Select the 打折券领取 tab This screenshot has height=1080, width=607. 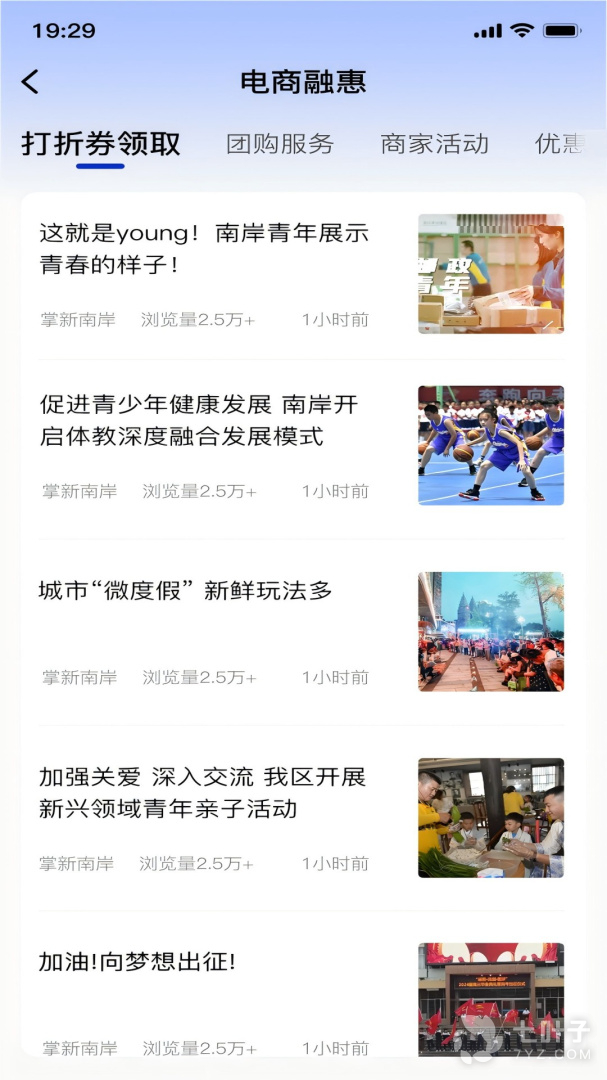tap(101, 144)
